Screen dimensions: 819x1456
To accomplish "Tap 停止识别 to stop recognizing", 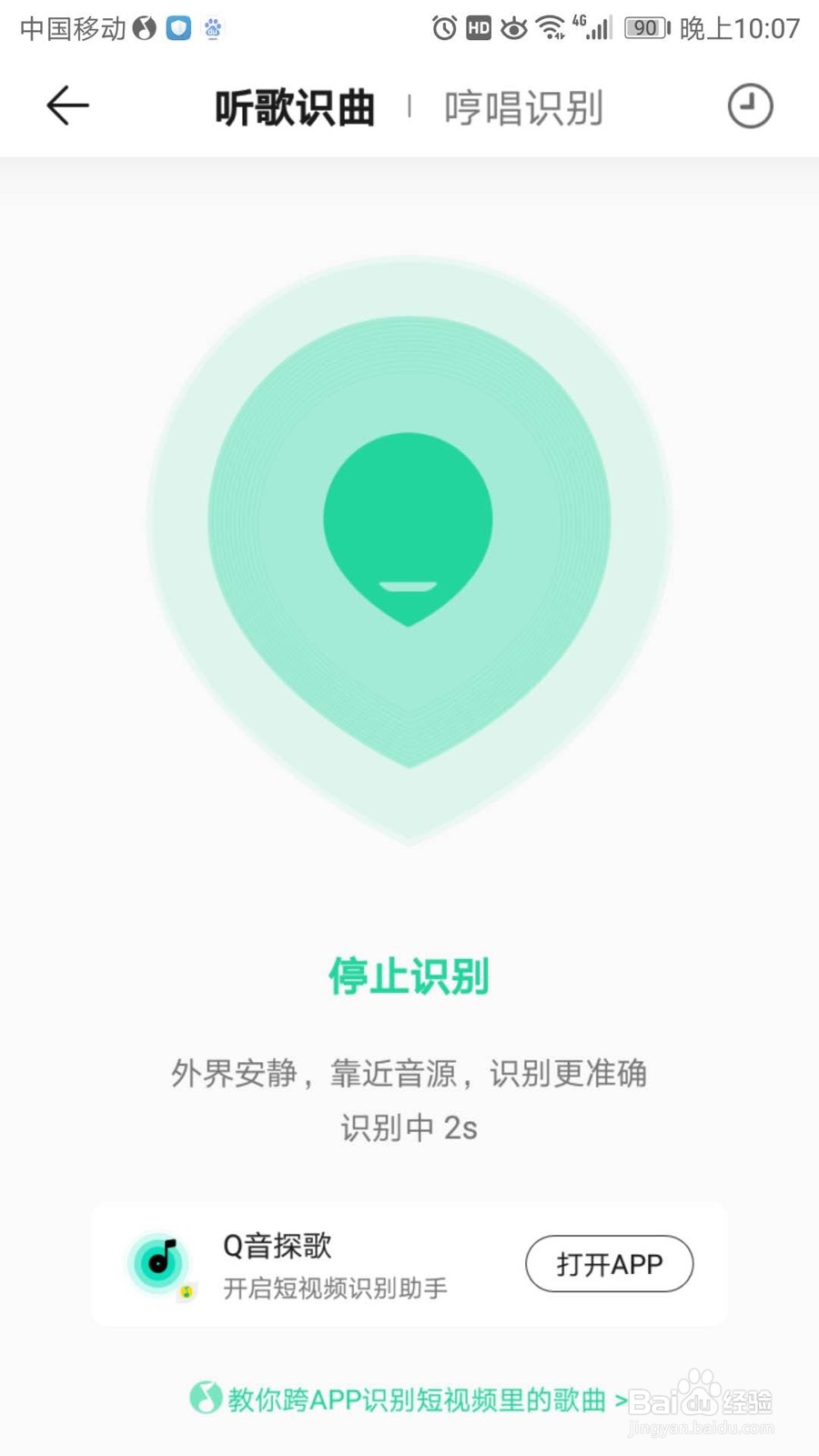I will (x=409, y=977).
